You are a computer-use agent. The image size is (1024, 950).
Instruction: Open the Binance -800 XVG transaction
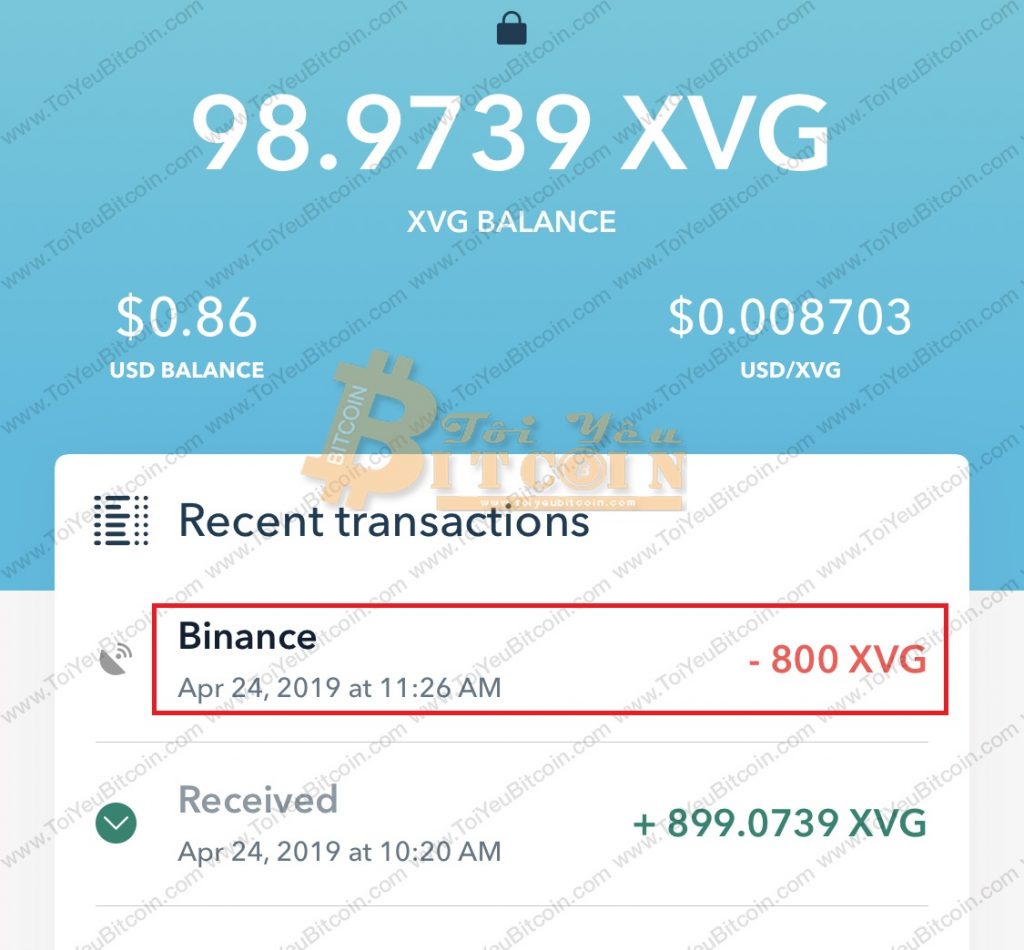pyautogui.click(x=548, y=659)
